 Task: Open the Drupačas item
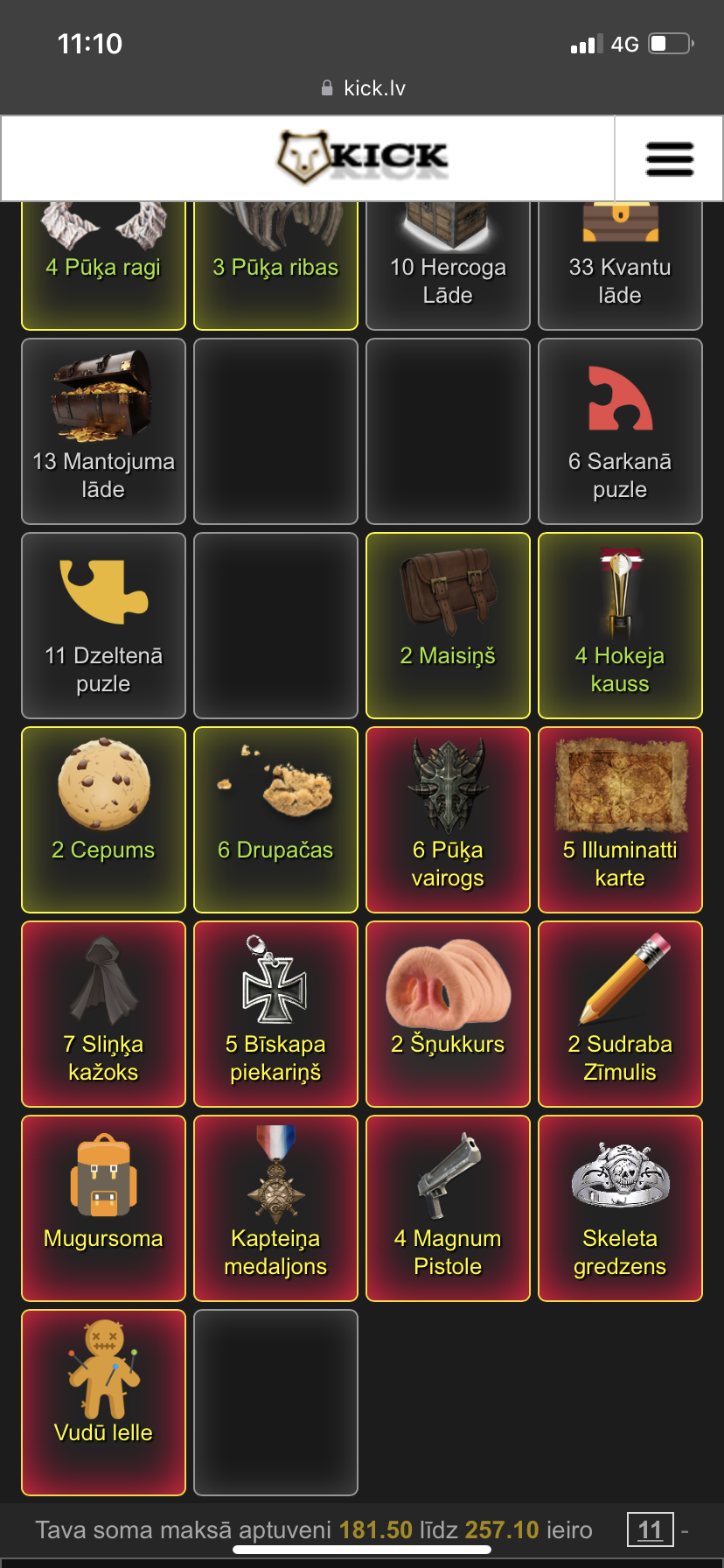[275, 820]
